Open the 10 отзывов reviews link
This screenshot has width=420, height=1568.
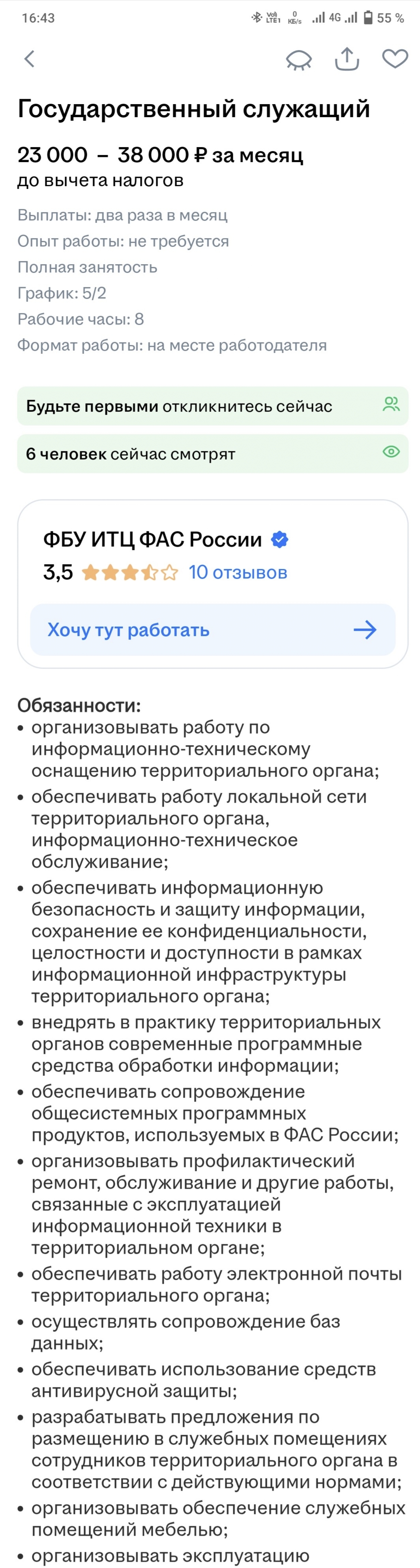(x=237, y=572)
